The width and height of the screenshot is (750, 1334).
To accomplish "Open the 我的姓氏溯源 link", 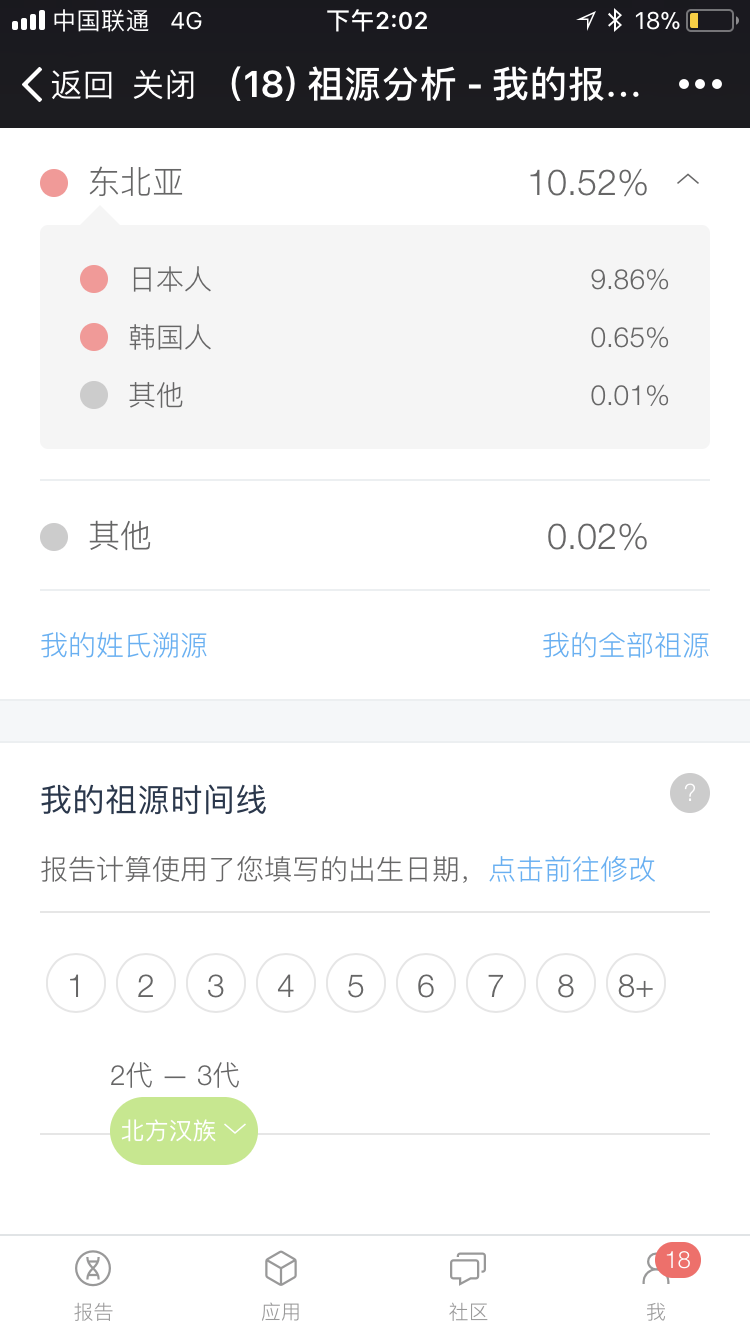I will [124, 645].
